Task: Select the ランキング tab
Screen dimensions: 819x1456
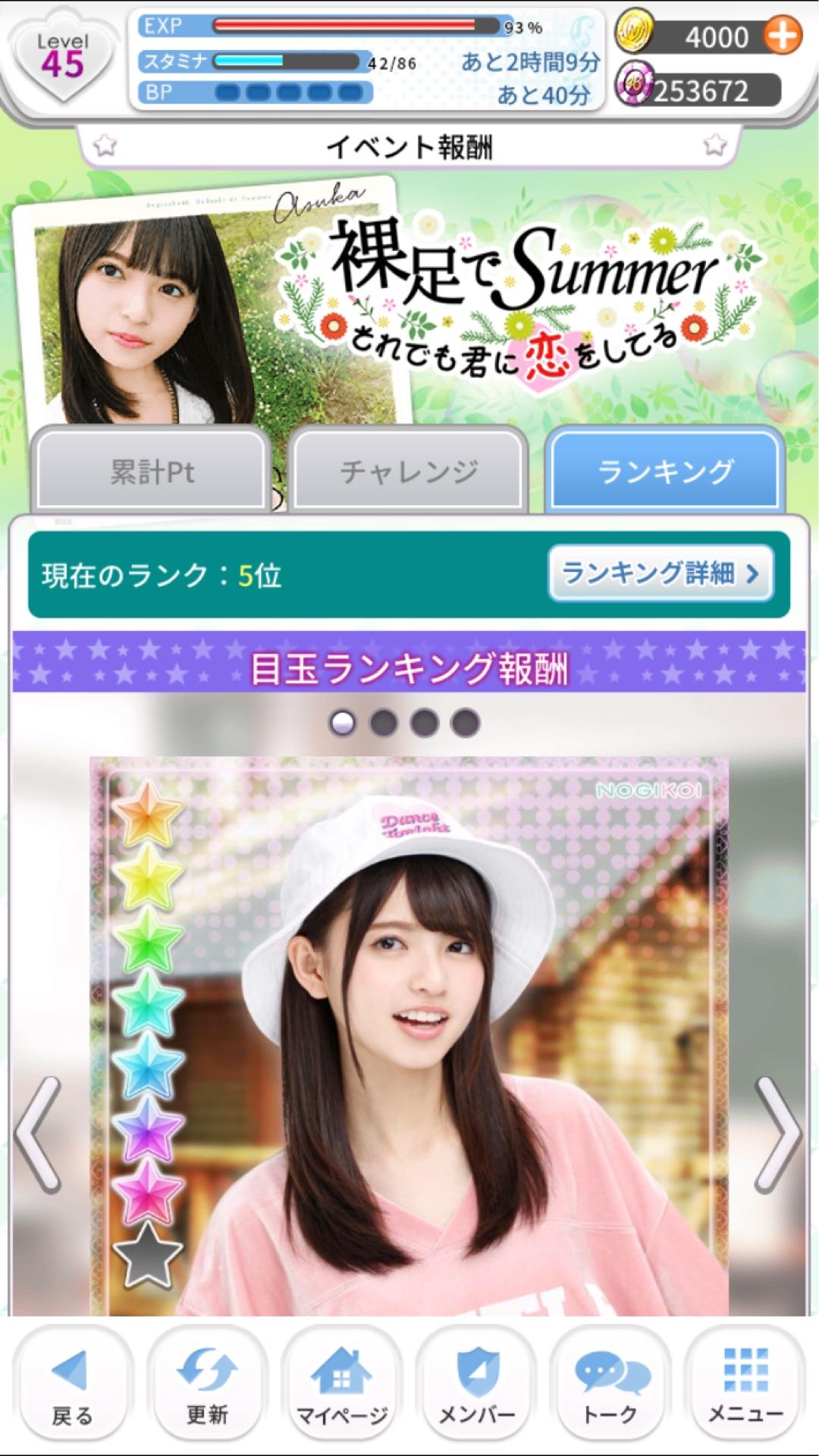Action: 665,472
